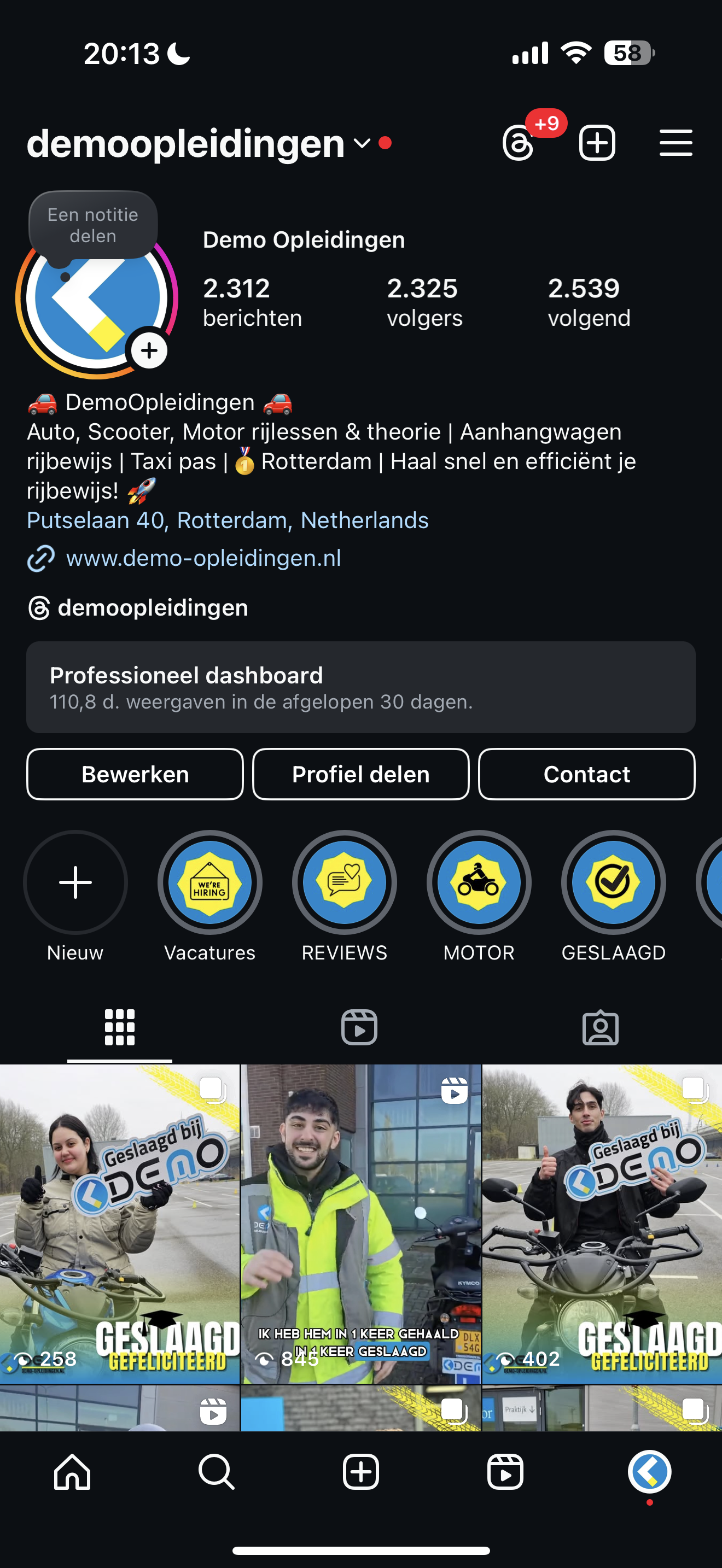This screenshot has width=722, height=1568.
Task: Open Professioneel dashboard card
Action: tap(360, 687)
